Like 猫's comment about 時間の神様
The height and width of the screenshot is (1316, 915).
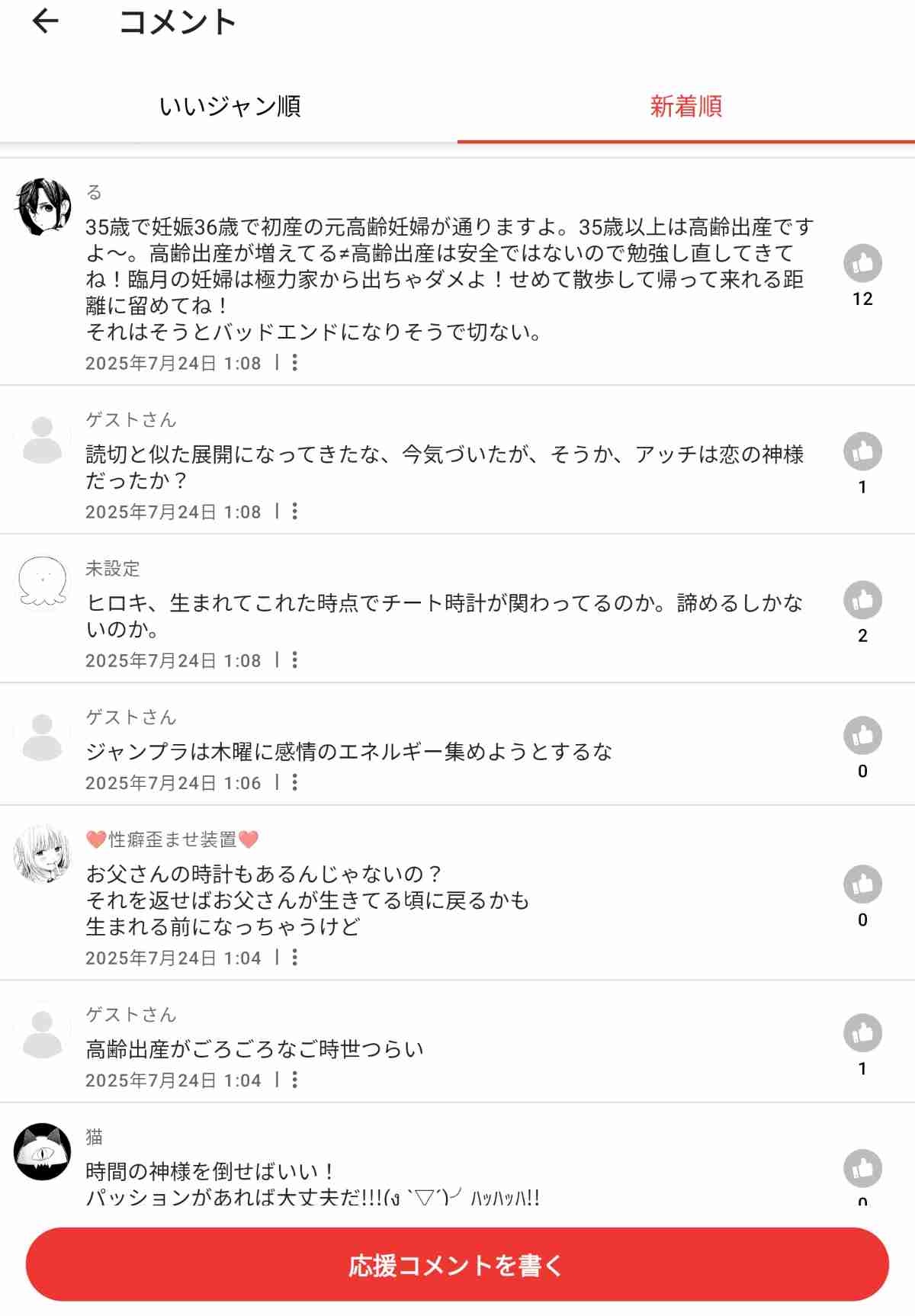tap(862, 1168)
